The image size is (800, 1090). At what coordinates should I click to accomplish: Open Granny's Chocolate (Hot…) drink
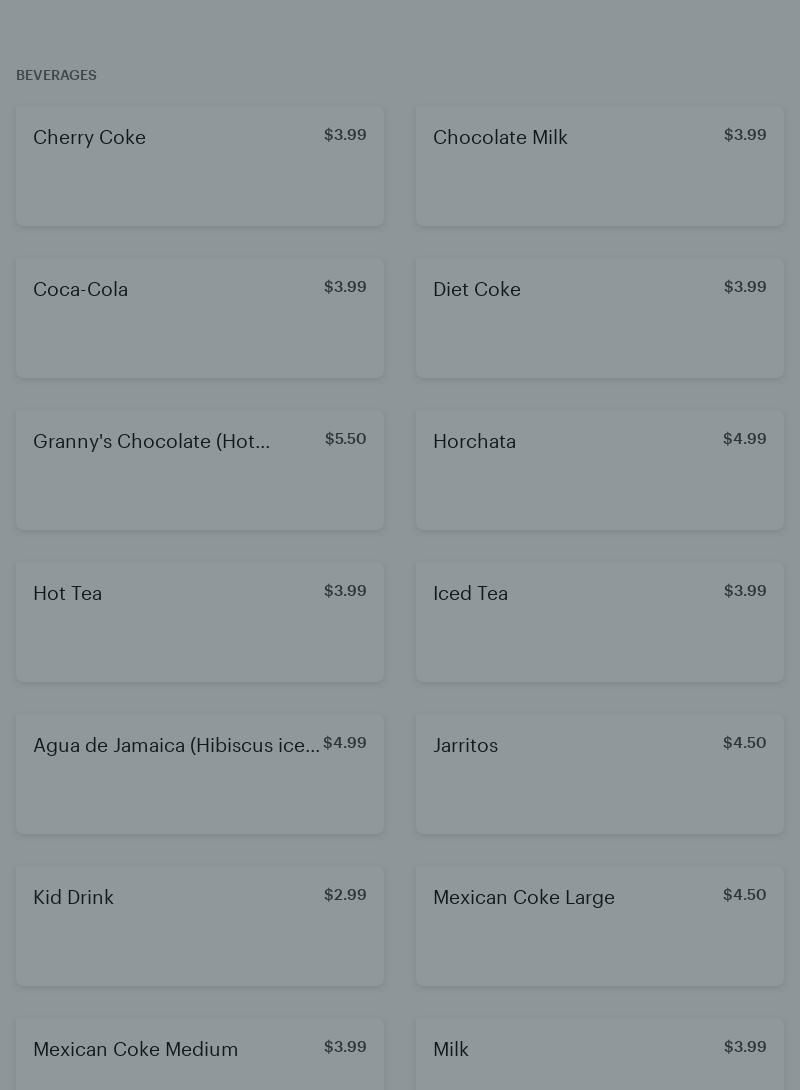click(200, 470)
